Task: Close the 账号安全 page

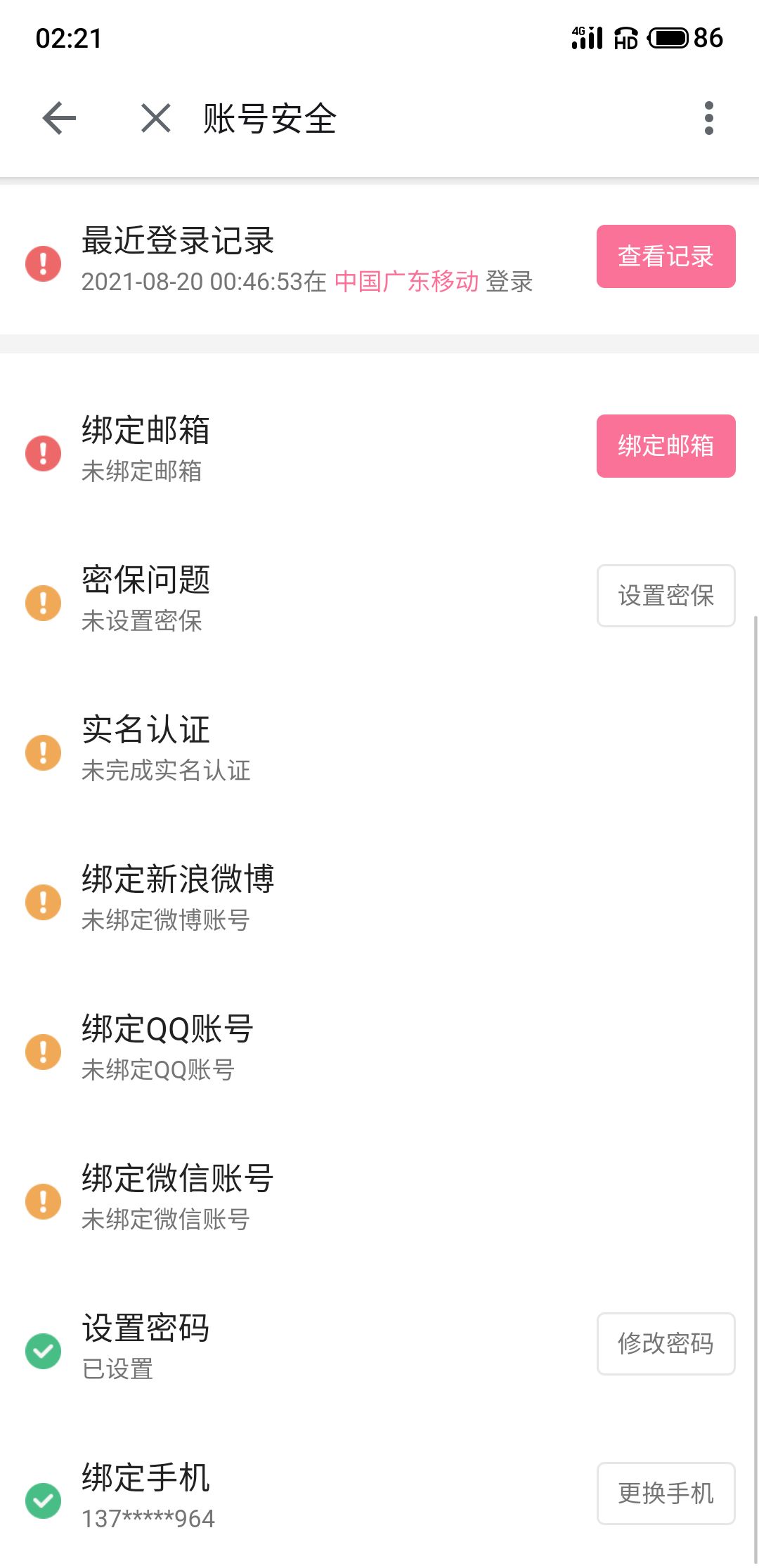Action: pyautogui.click(x=155, y=117)
